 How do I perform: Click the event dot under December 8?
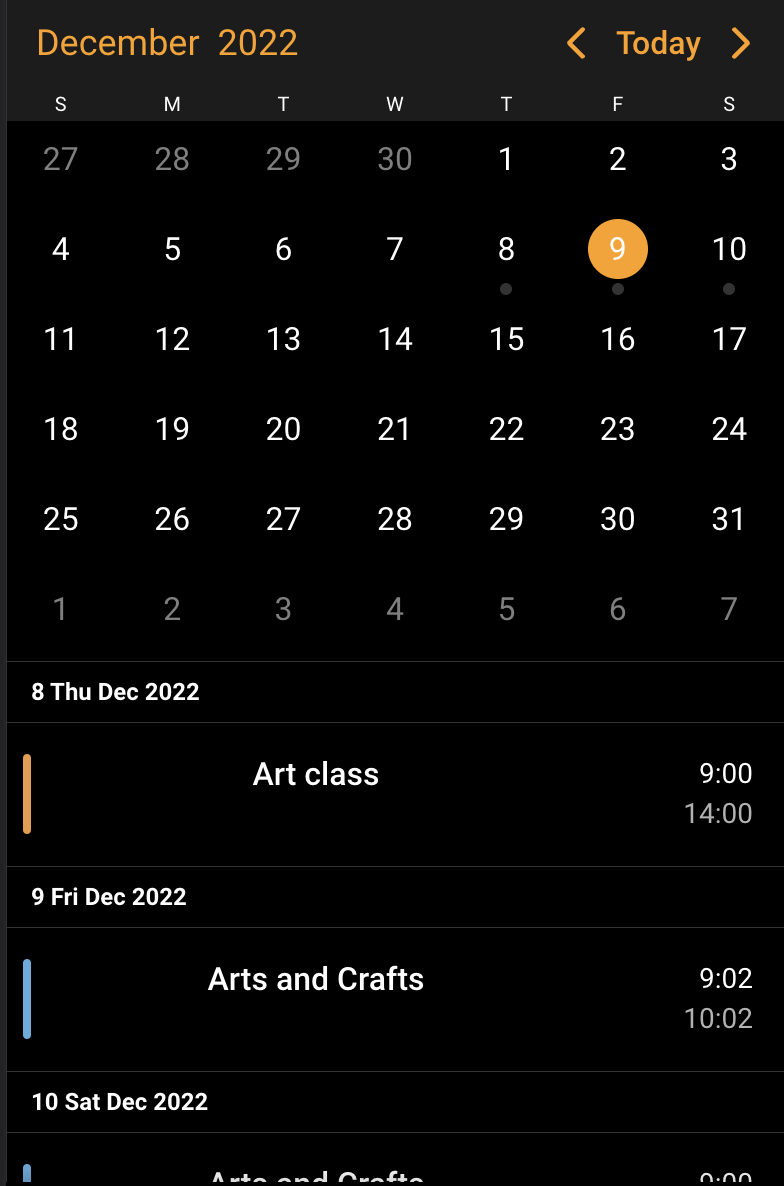[x=506, y=289]
